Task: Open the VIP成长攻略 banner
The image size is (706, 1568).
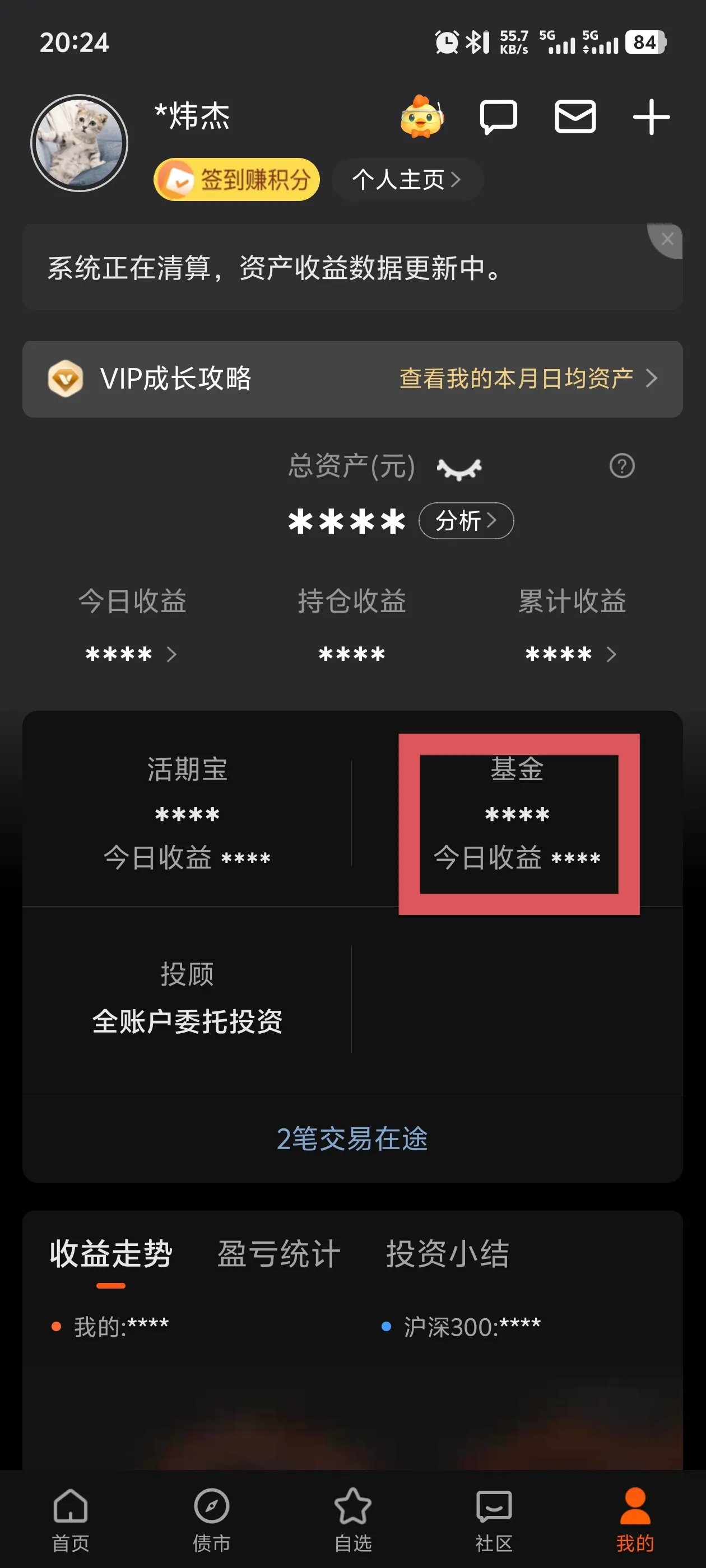Action: tap(352, 379)
